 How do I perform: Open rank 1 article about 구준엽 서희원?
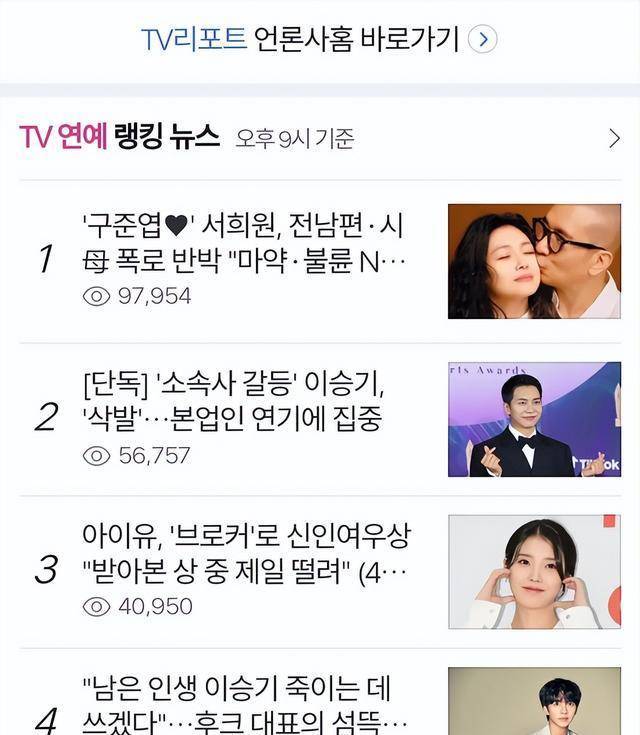244,243
